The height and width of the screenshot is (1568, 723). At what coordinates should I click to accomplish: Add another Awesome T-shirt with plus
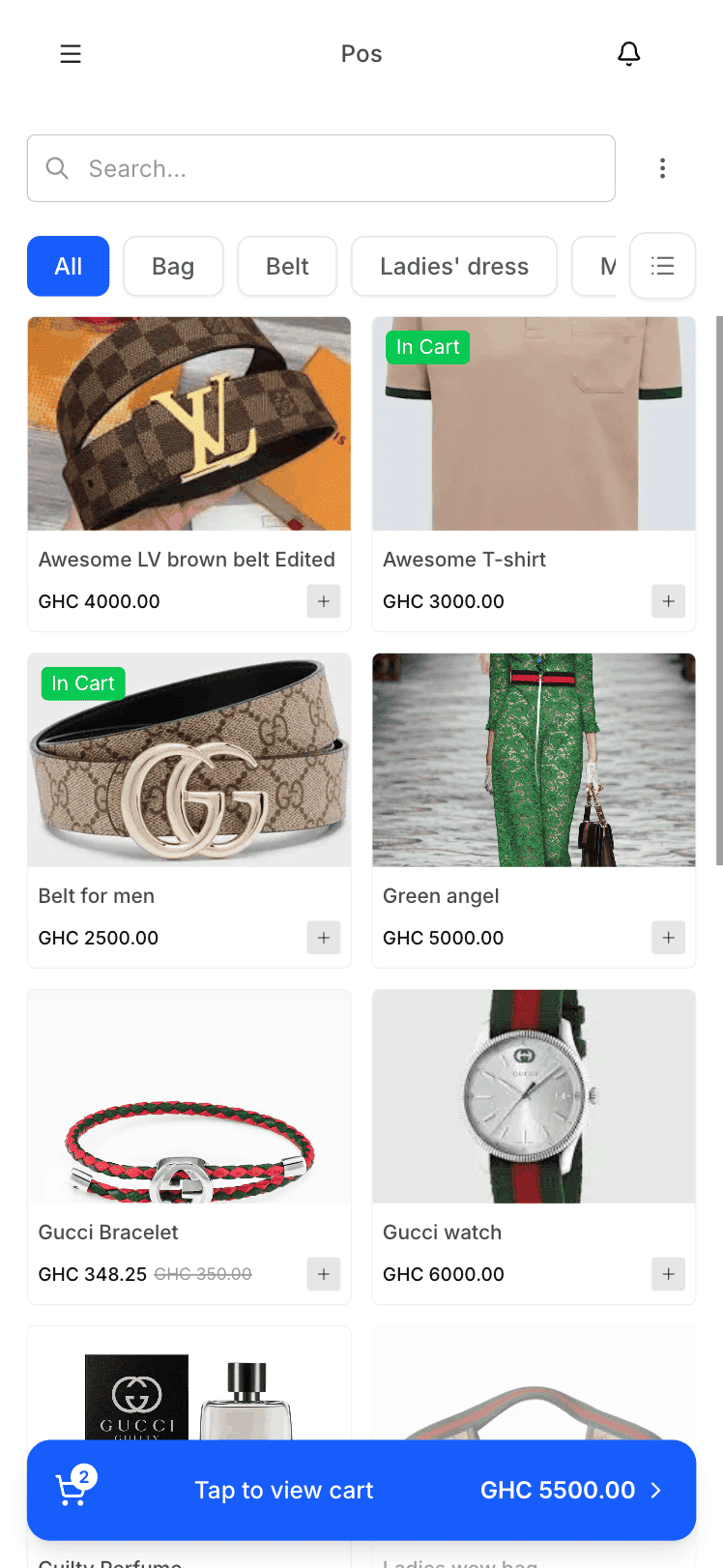pyautogui.click(x=668, y=601)
